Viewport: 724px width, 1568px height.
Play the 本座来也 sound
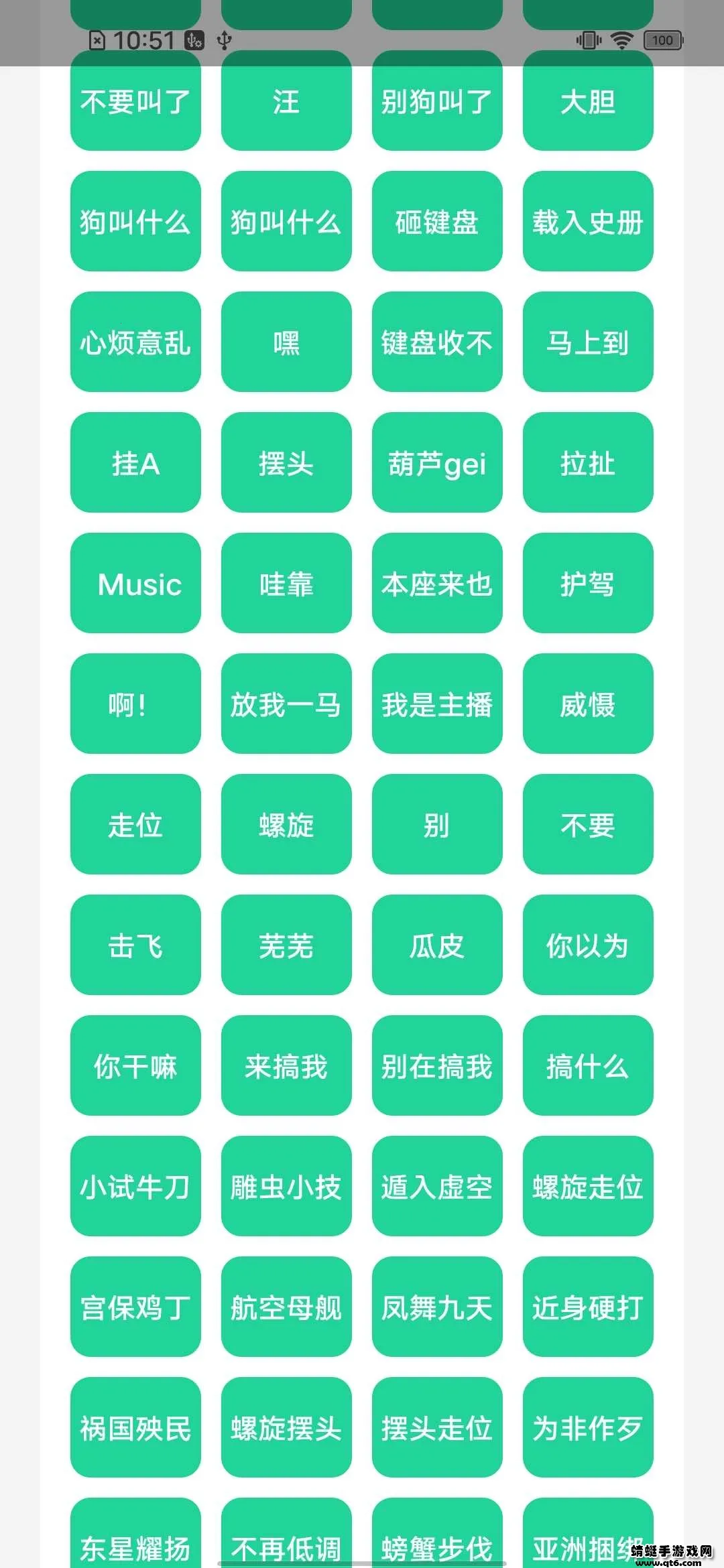coord(437,584)
